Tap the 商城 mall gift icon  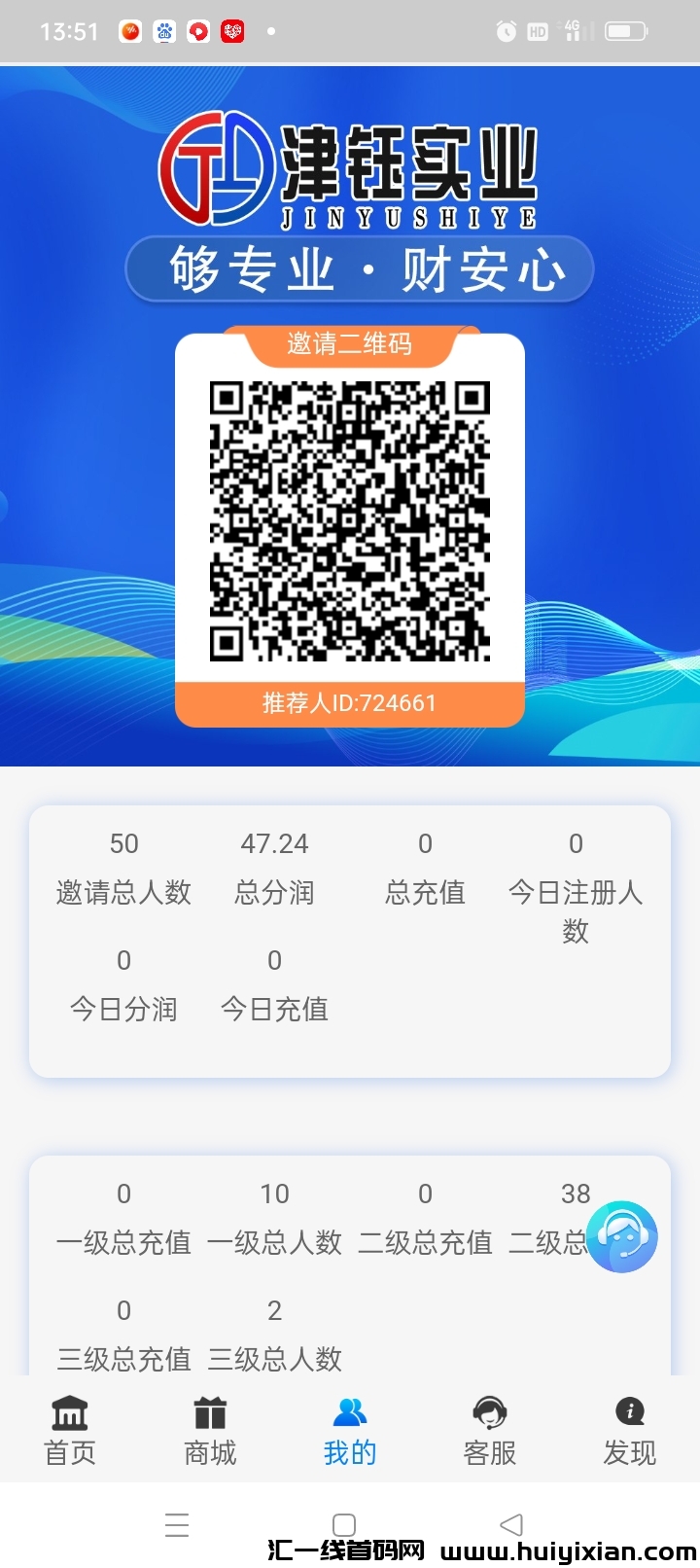coord(209,1411)
